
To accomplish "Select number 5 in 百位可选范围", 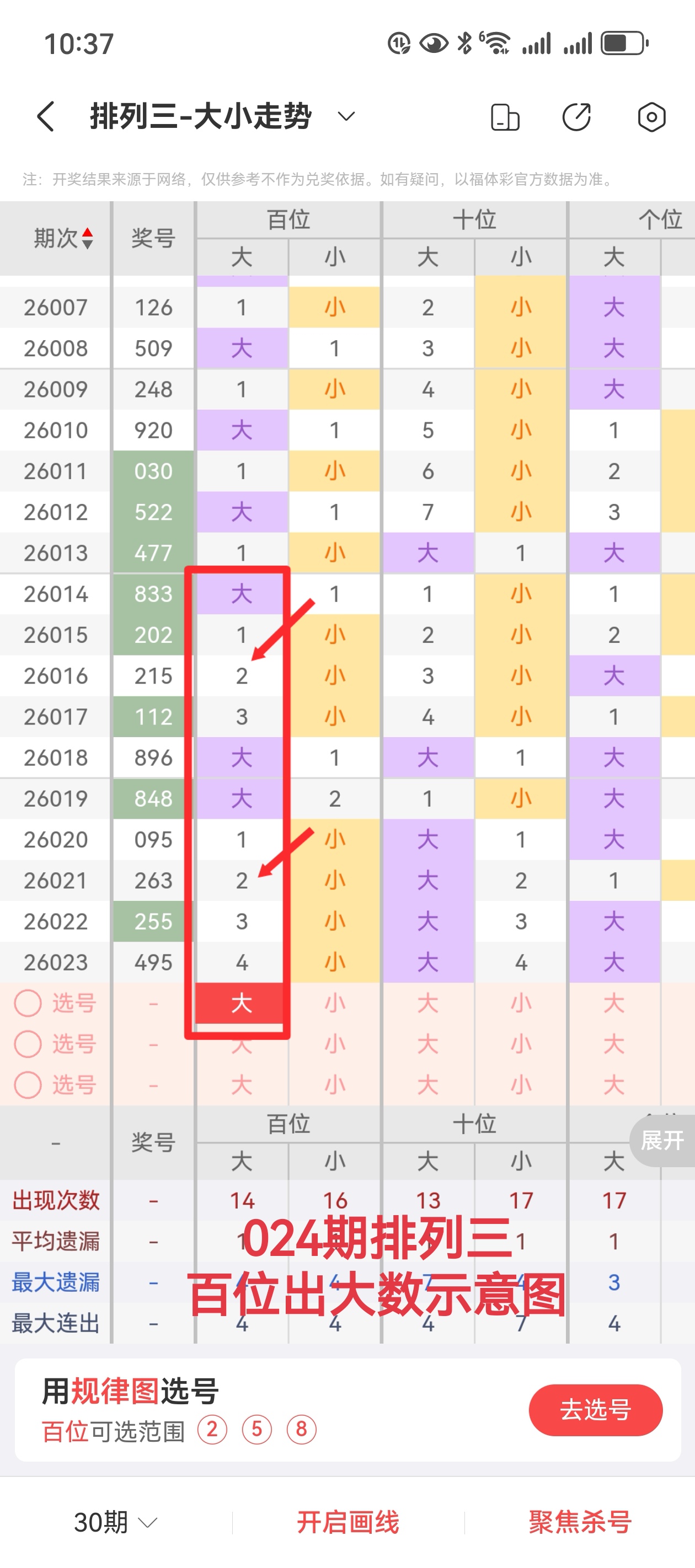I will [x=256, y=1429].
